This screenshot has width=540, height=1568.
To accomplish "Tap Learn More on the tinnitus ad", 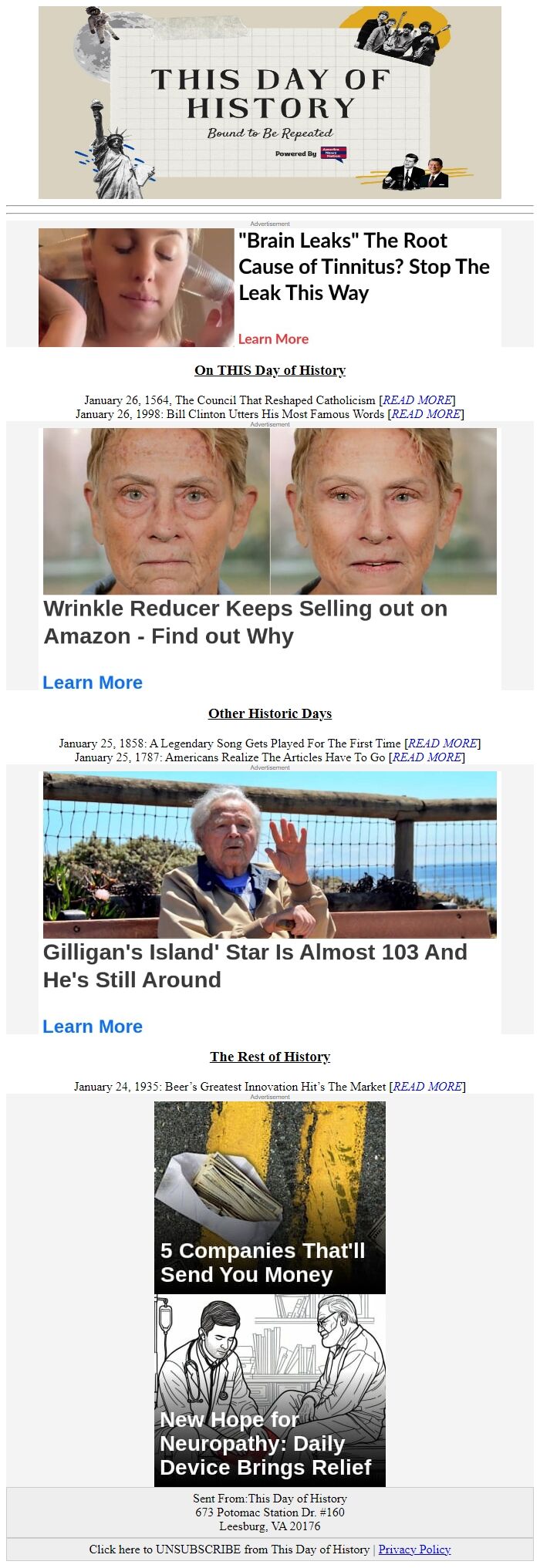I will 273,339.
